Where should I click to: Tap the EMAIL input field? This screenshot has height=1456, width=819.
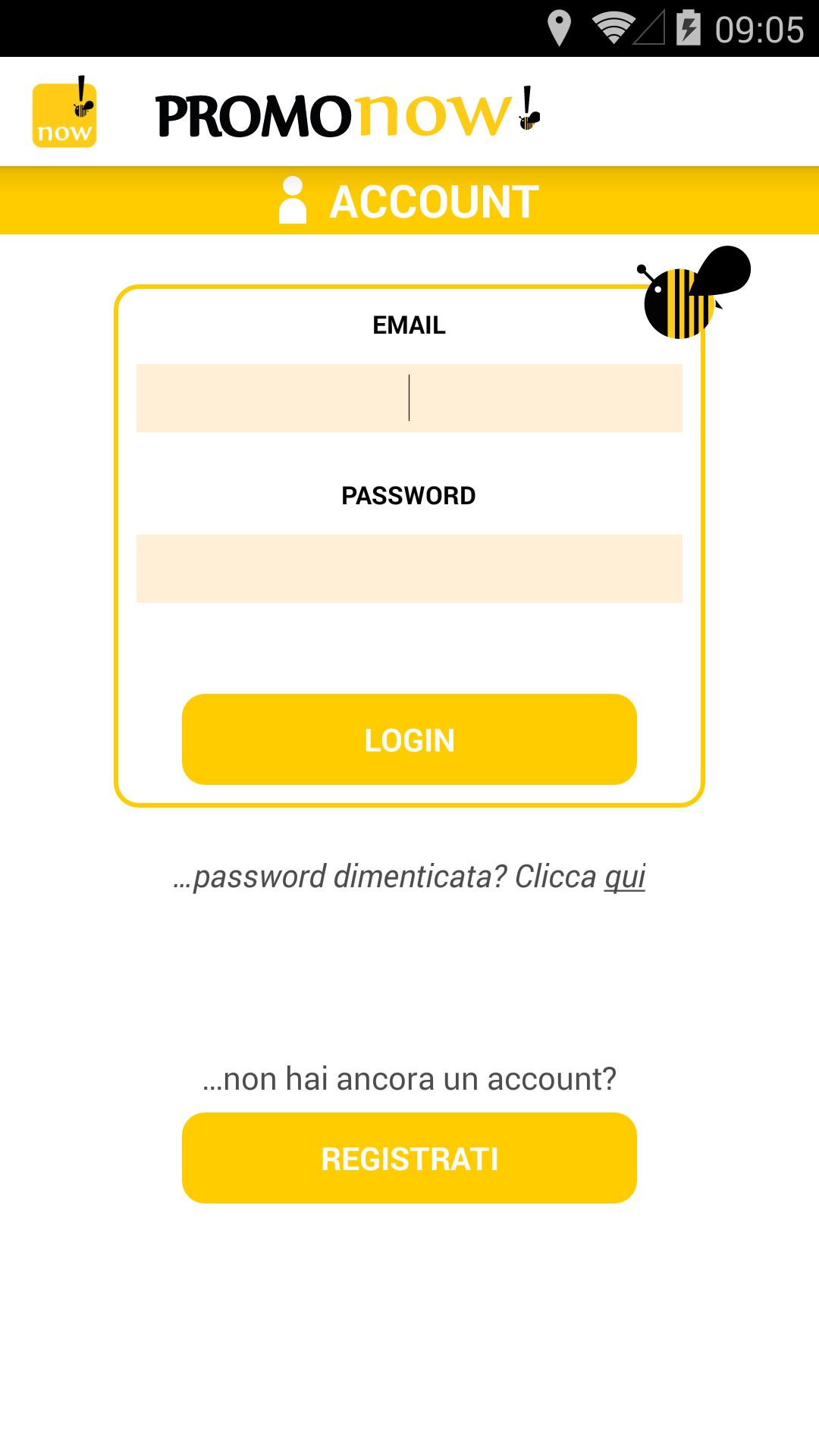[409, 398]
